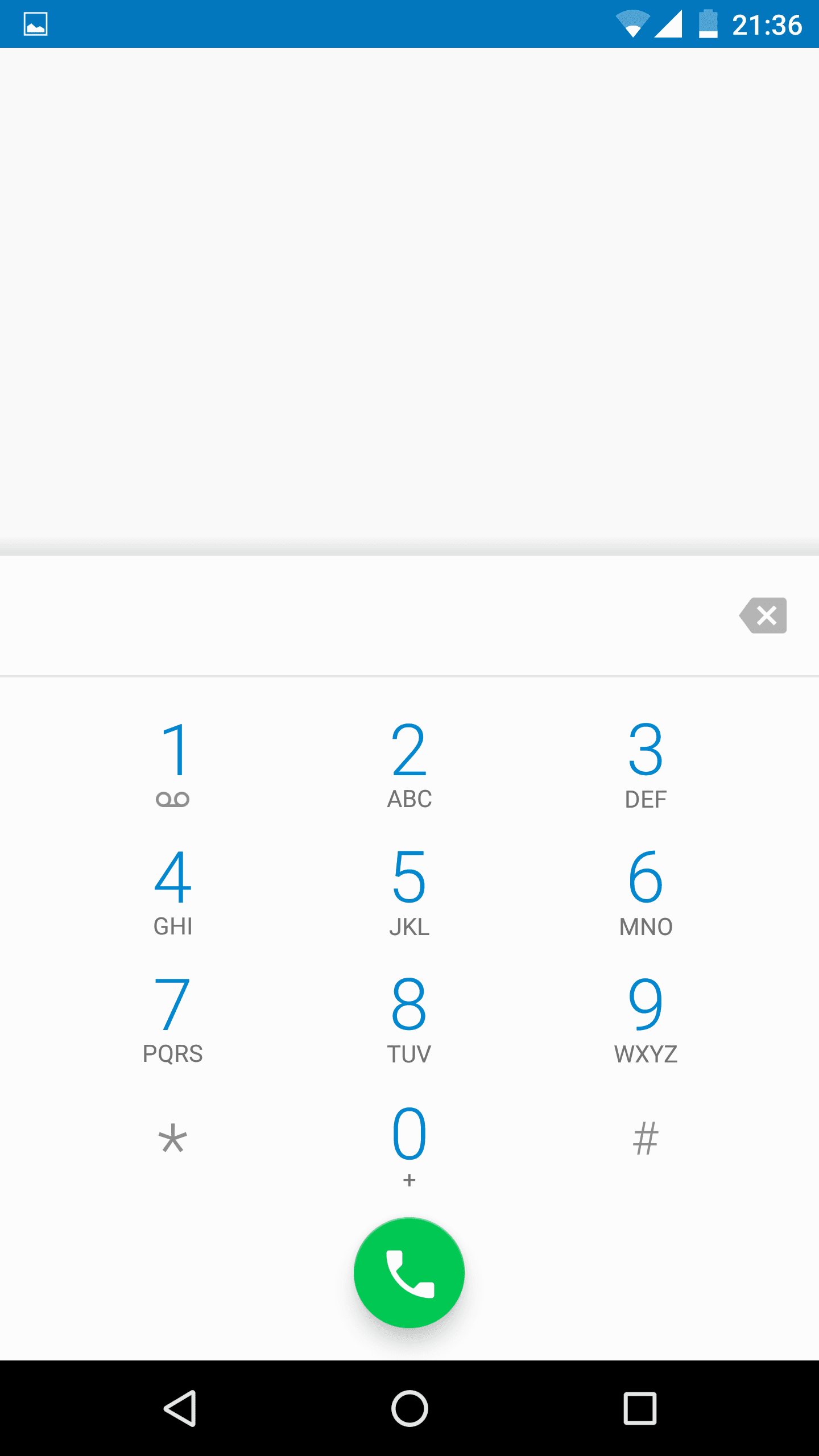The image size is (819, 1456).
Task: Enter digit 7 PQRS
Action: click(x=173, y=1019)
